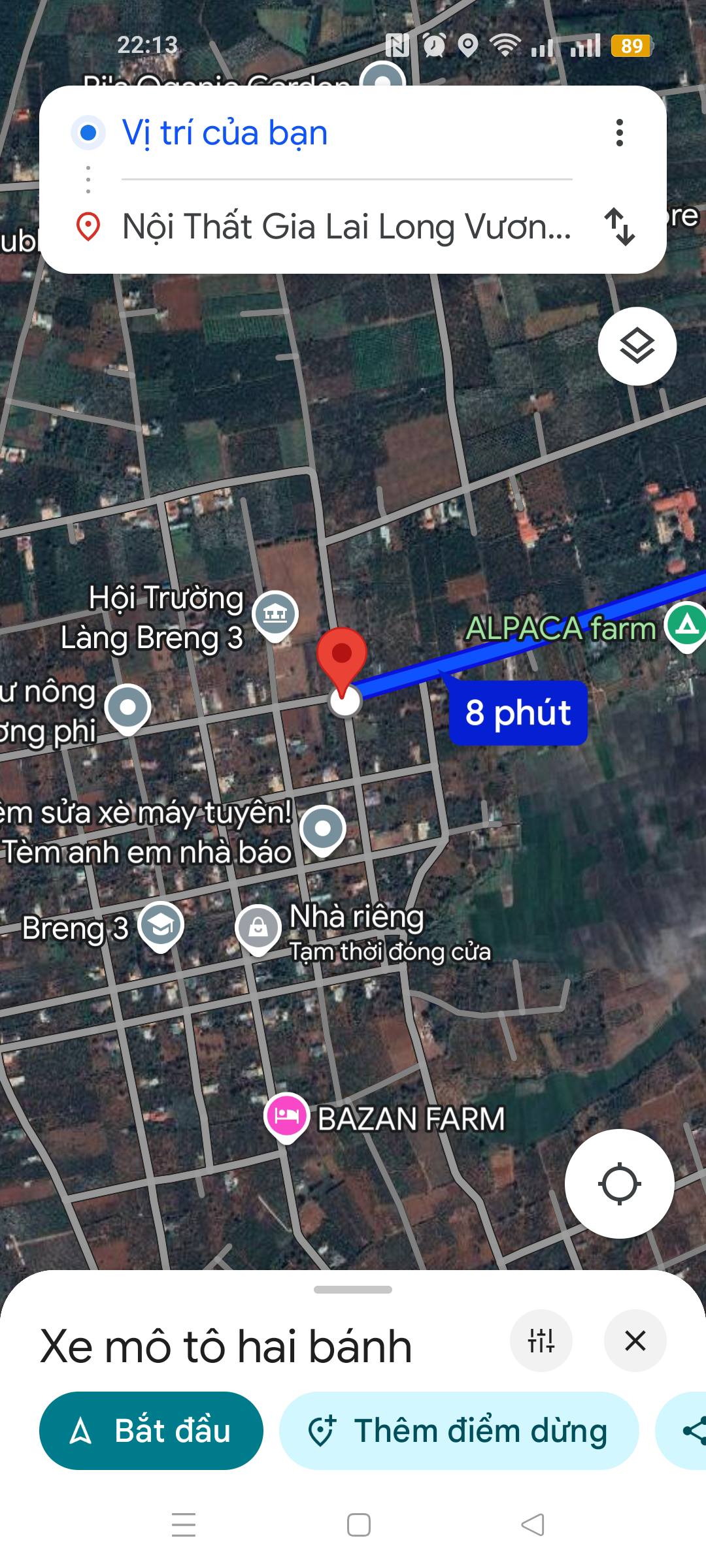Open the map layers button
Viewport: 706px width, 1568px height.
[x=637, y=346]
